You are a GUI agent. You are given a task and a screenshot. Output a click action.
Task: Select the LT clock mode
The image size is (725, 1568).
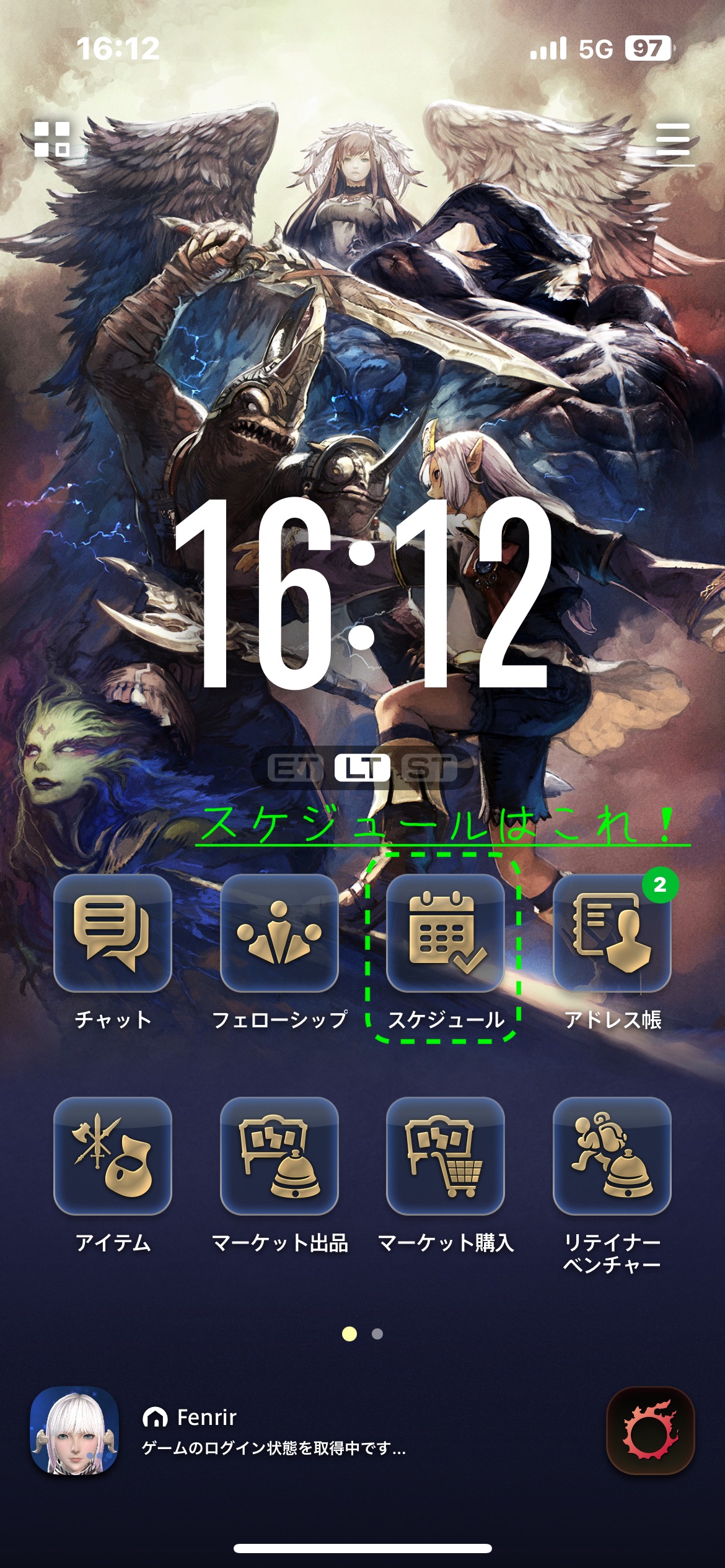[362, 768]
